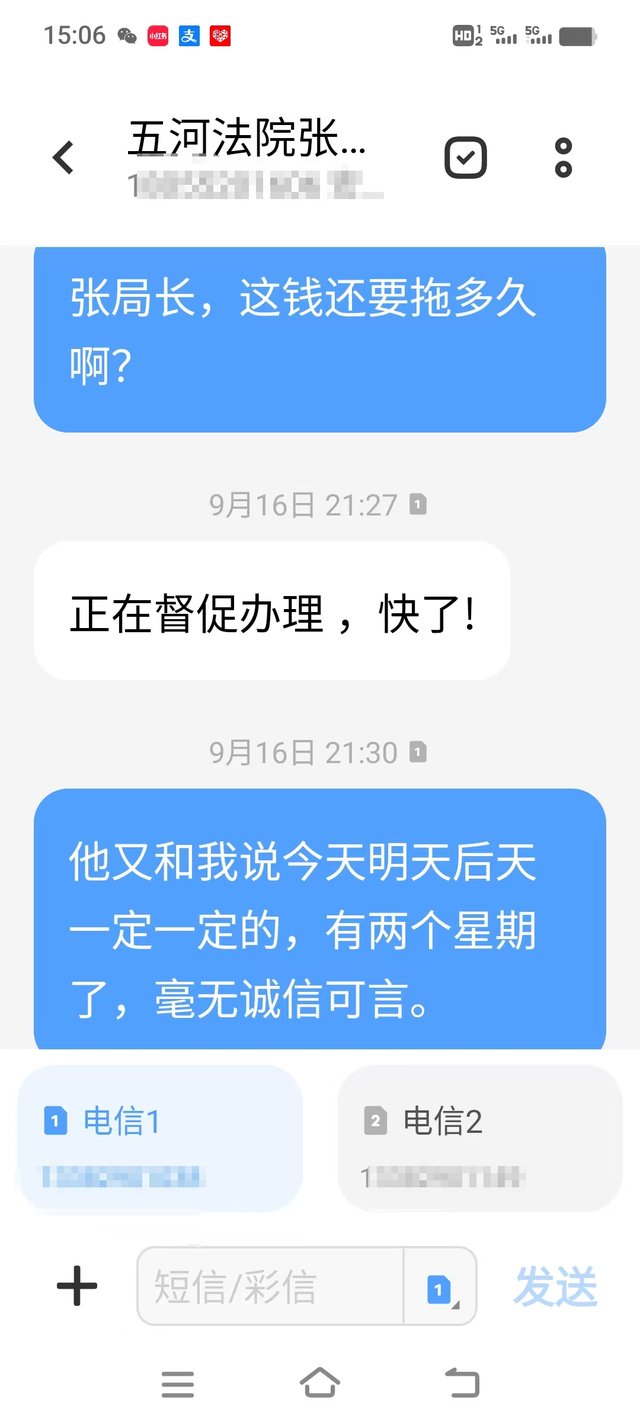The image size is (640, 1422).
Task: Select the 电信2 SIM card
Action: 480,1137
